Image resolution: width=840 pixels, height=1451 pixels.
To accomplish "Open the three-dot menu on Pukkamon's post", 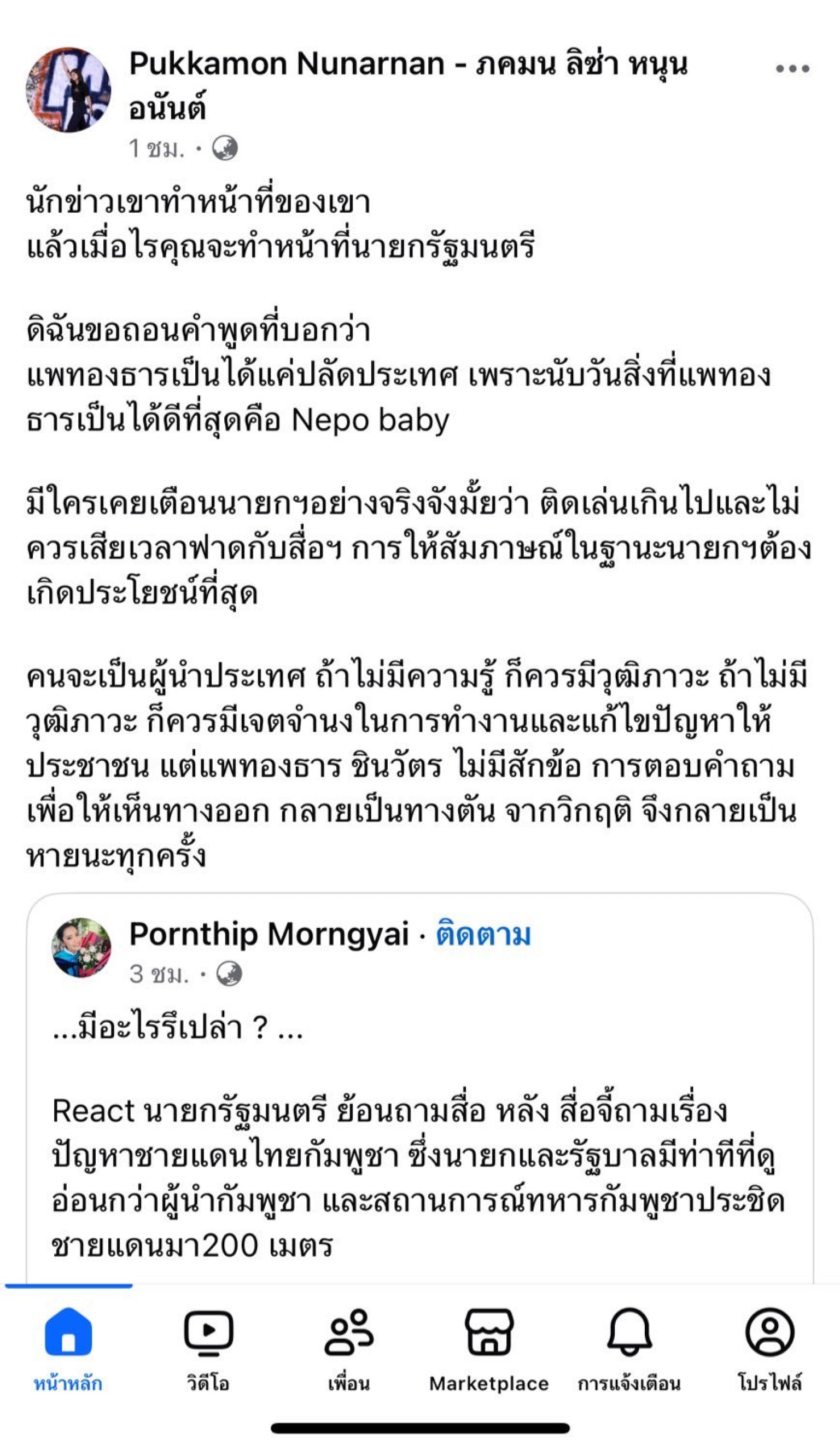I will pyautogui.click(x=792, y=68).
